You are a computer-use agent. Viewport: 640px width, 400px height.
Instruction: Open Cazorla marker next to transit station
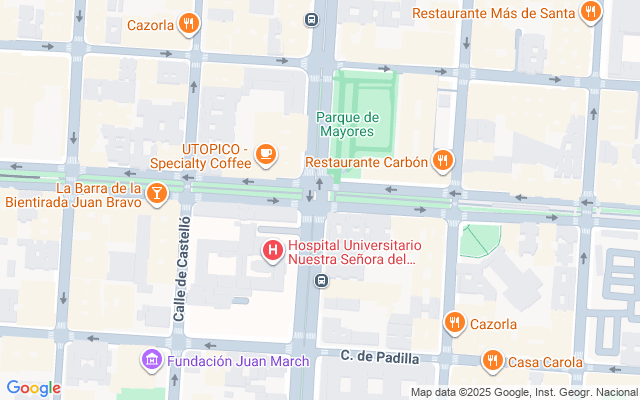click(x=187, y=24)
